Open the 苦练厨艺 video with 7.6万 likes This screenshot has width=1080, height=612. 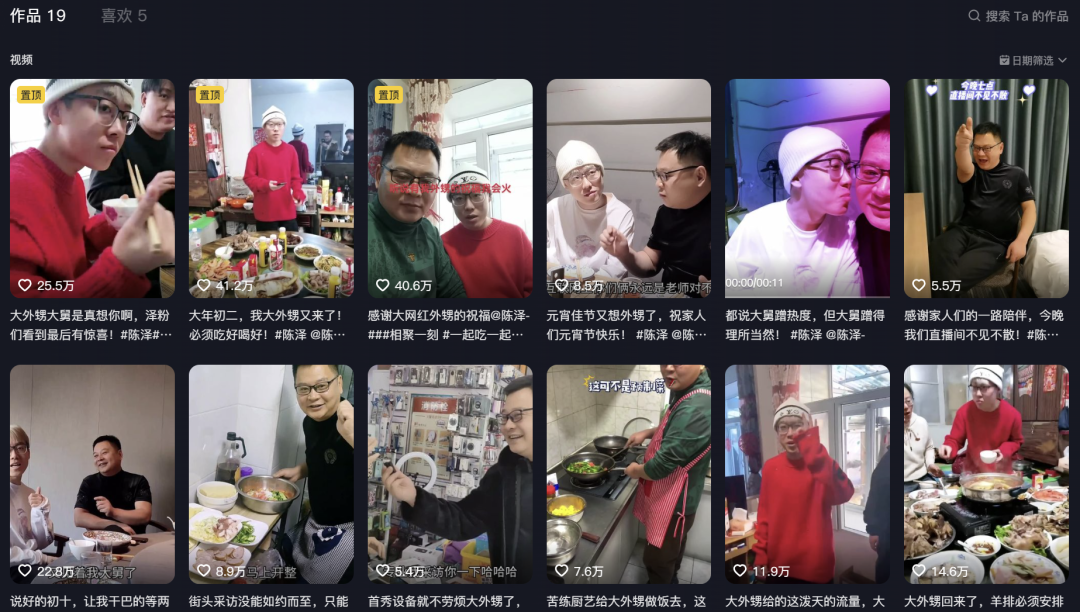click(x=628, y=474)
